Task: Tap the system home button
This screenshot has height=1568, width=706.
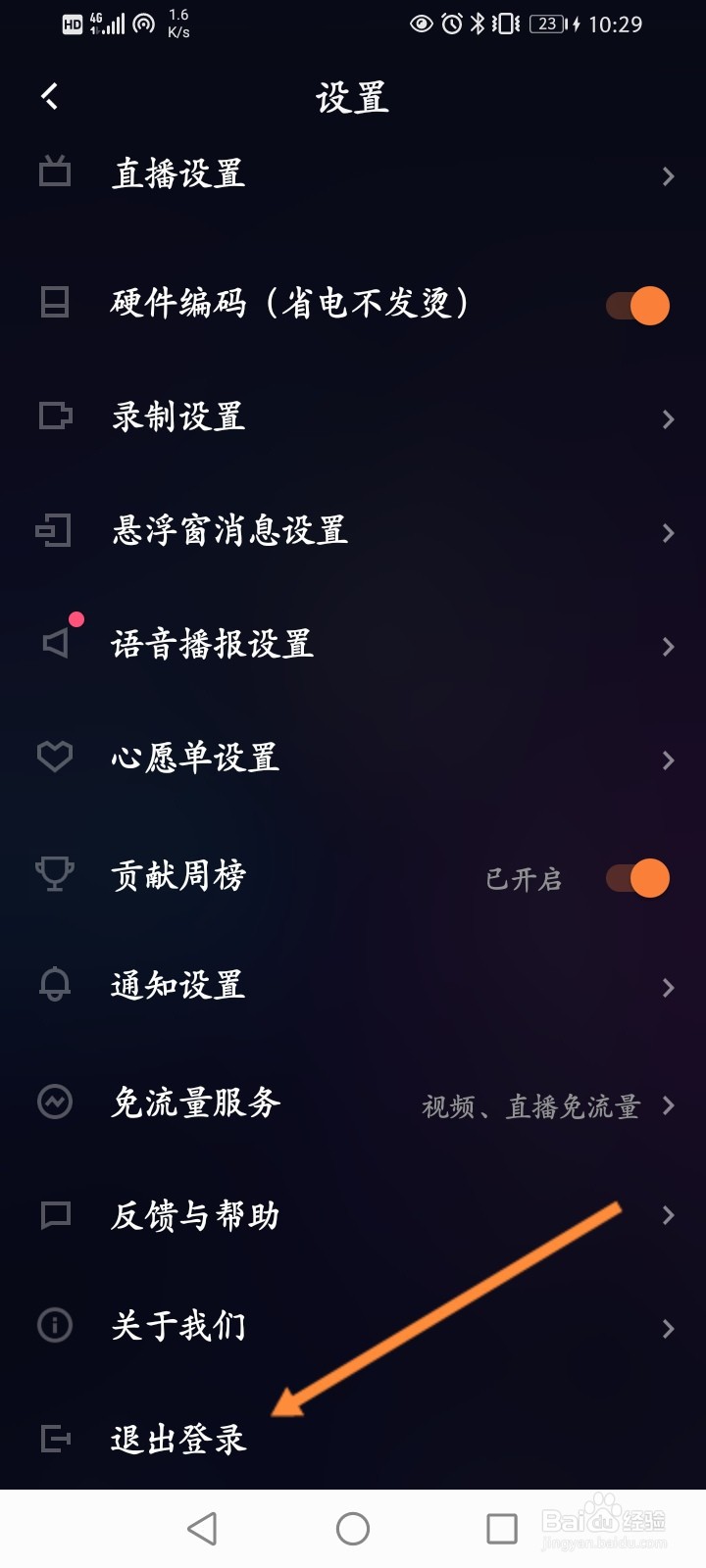Action: tap(353, 1529)
